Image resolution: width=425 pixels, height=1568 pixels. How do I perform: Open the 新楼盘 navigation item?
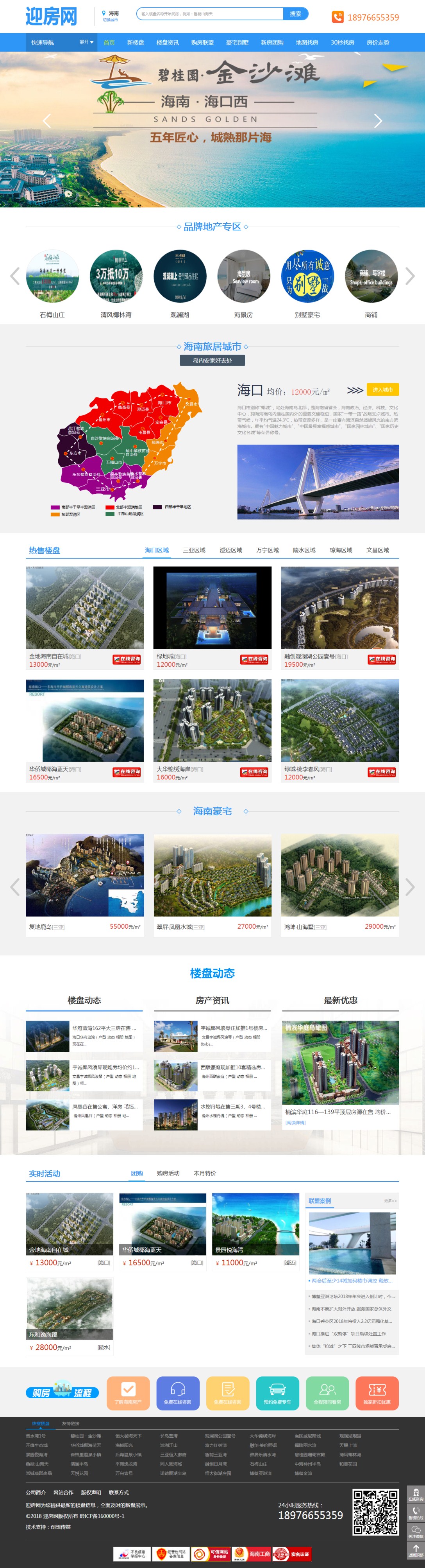135,43
